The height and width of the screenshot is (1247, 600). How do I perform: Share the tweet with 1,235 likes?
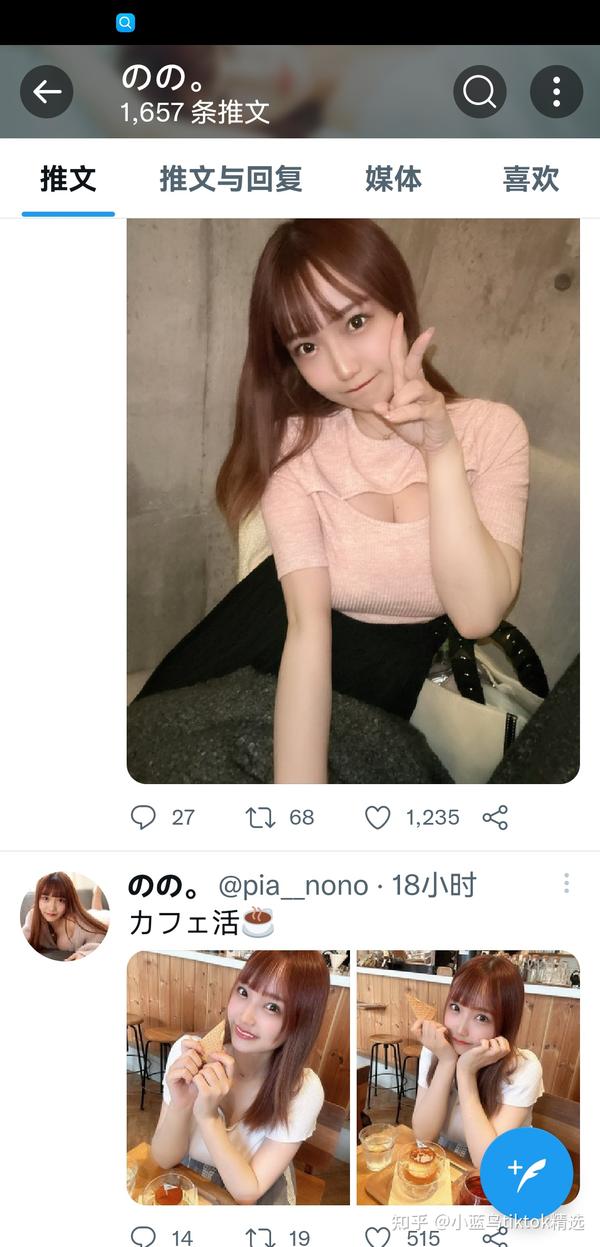click(x=495, y=818)
